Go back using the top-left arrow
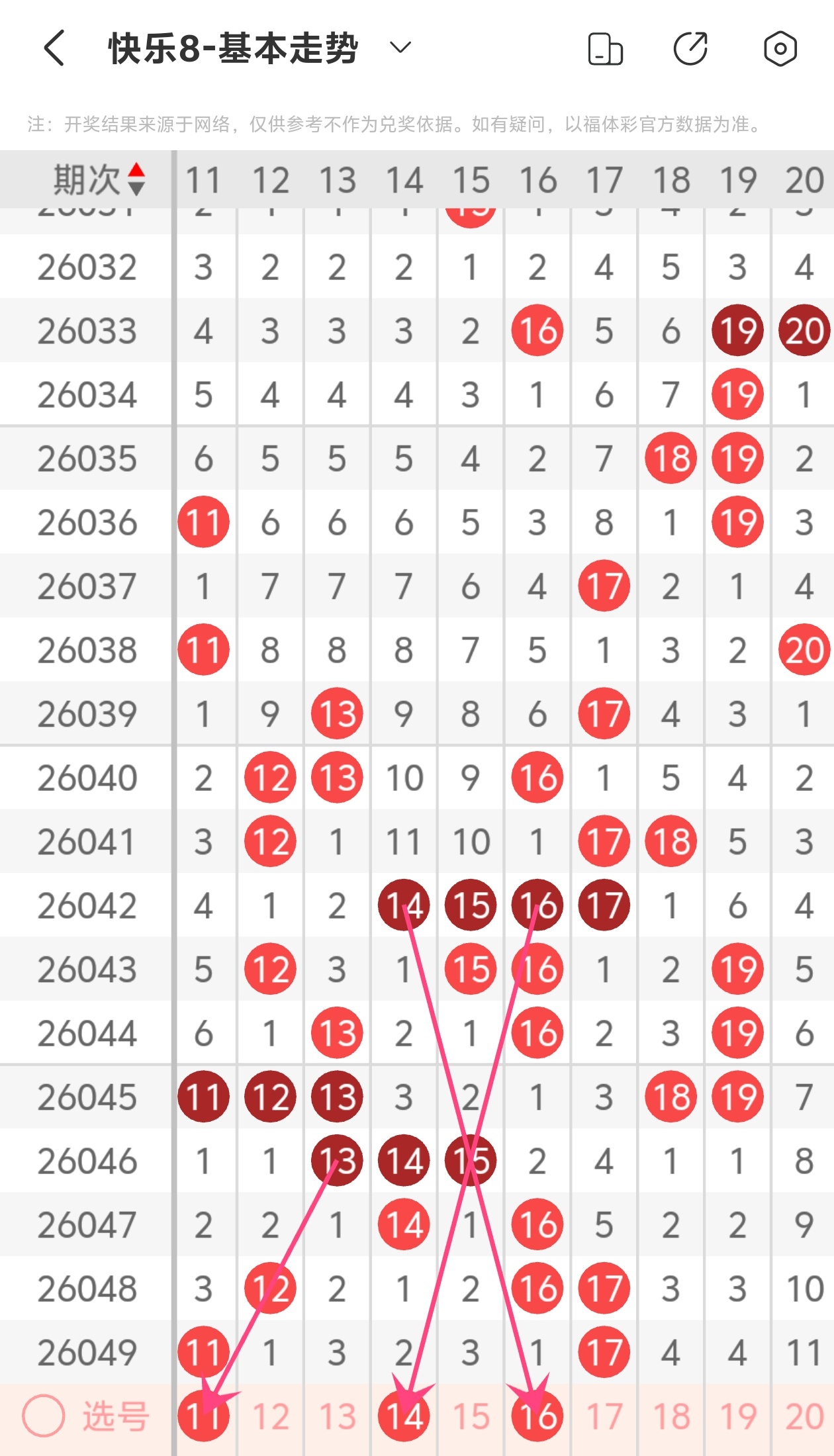Viewport: 834px width, 1456px height. [54, 48]
